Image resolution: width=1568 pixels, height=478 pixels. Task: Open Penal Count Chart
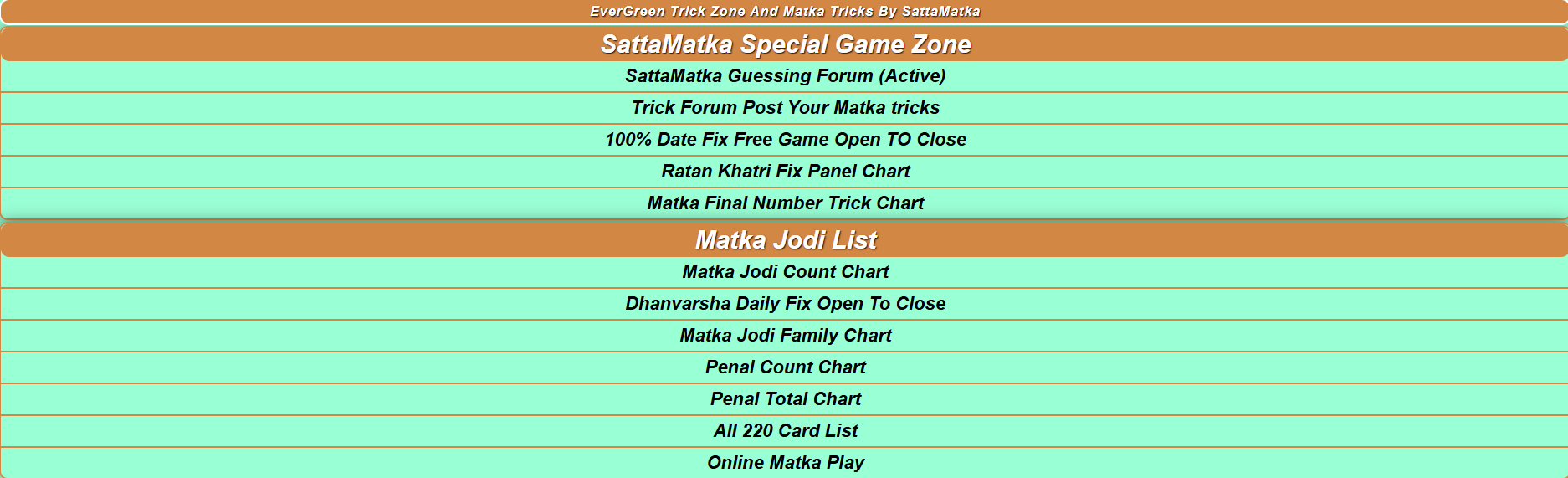tap(785, 367)
